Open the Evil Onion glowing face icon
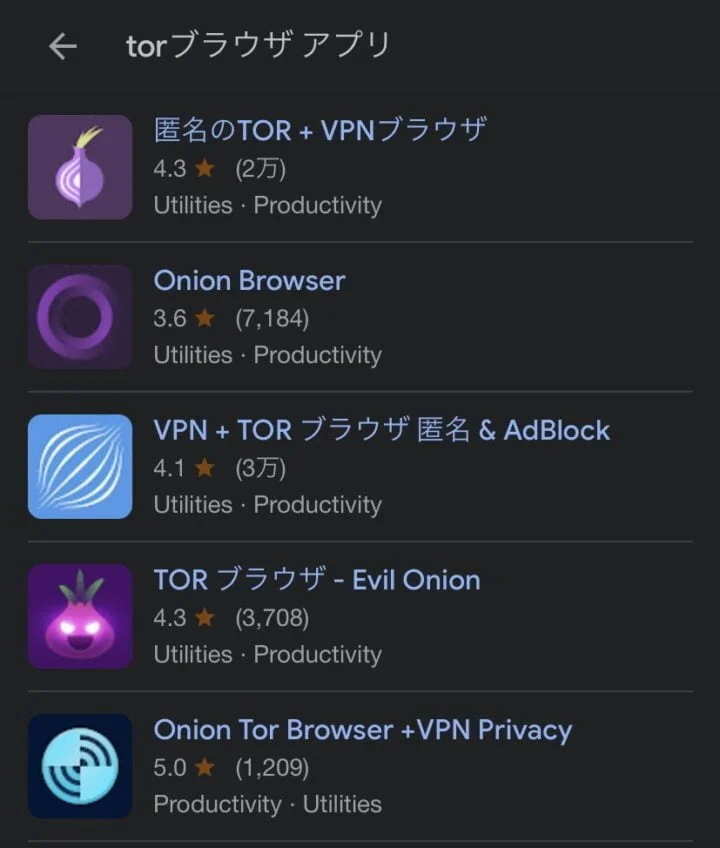The width and height of the screenshot is (720, 848). click(79, 616)
